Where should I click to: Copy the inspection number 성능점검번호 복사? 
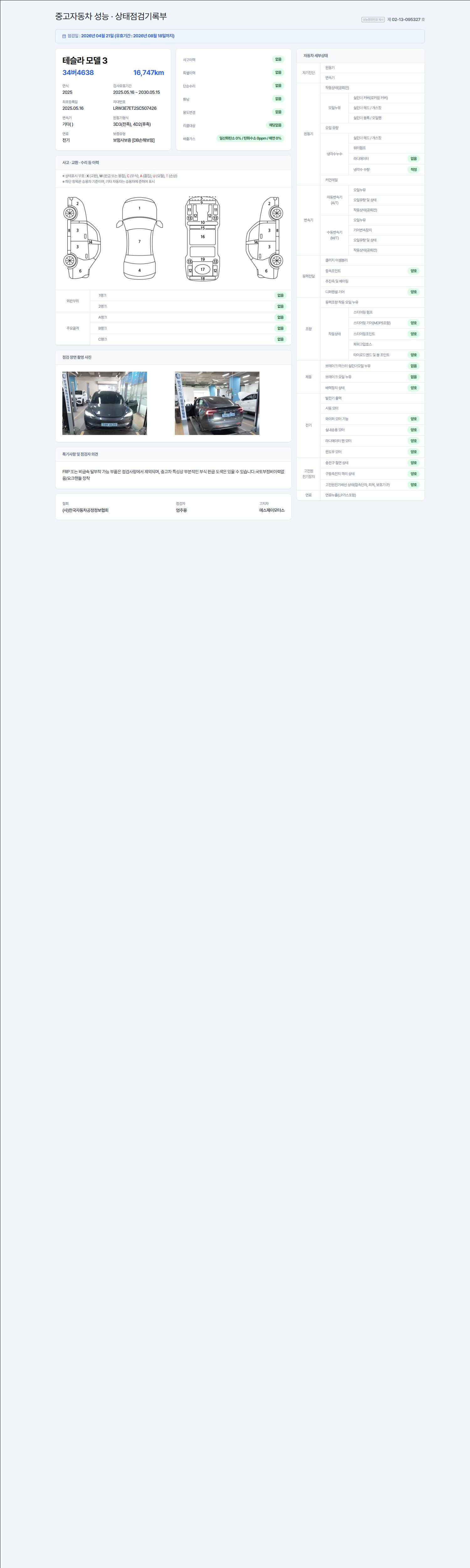[373, 19]
